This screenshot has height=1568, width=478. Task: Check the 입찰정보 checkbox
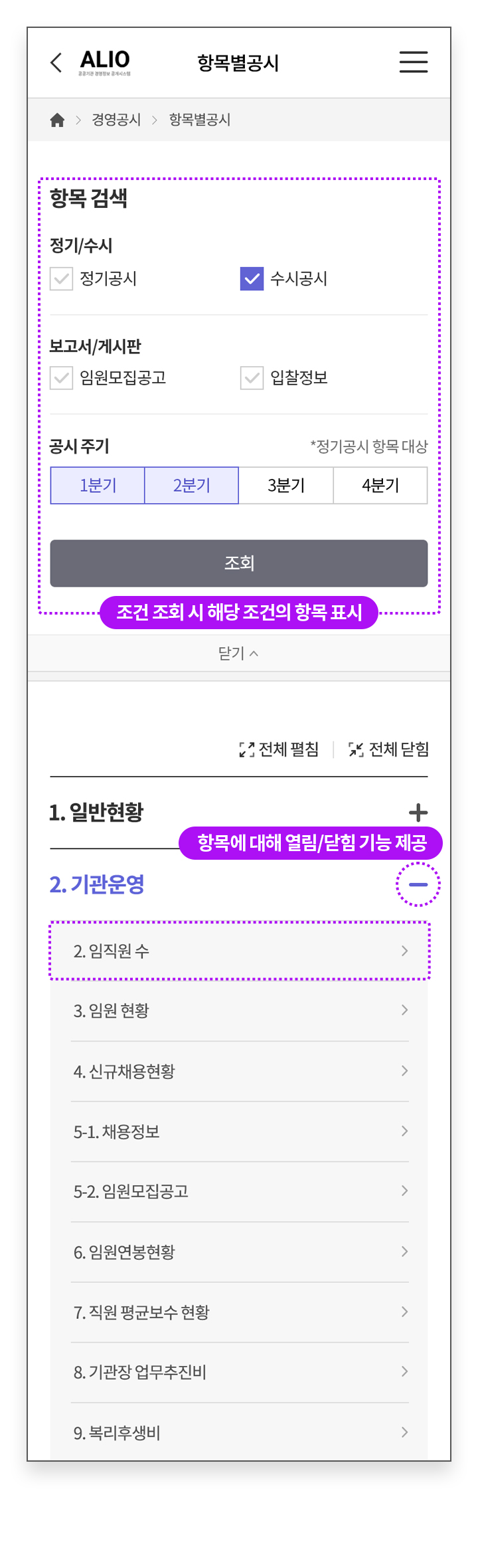coord(252,378)
